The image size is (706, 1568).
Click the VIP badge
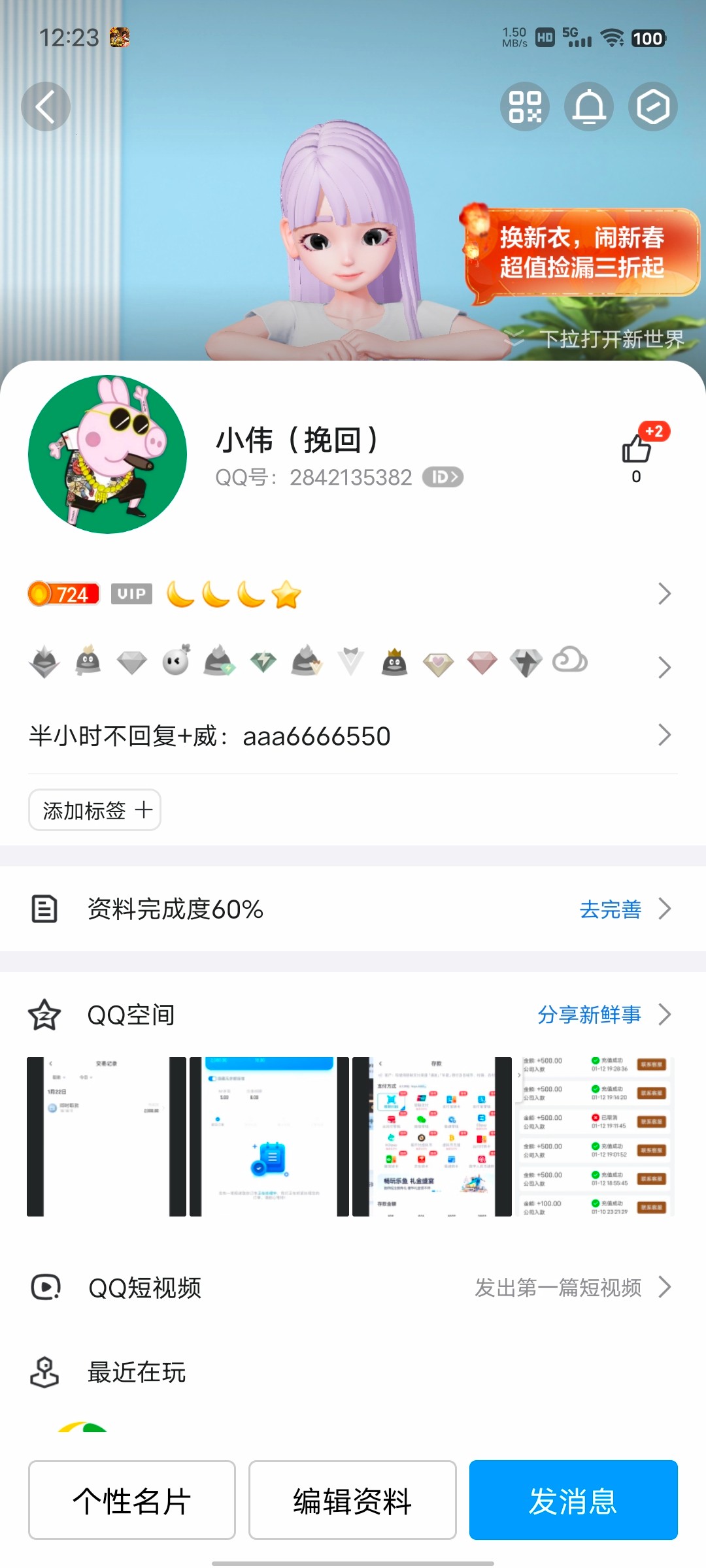point(131,595)
